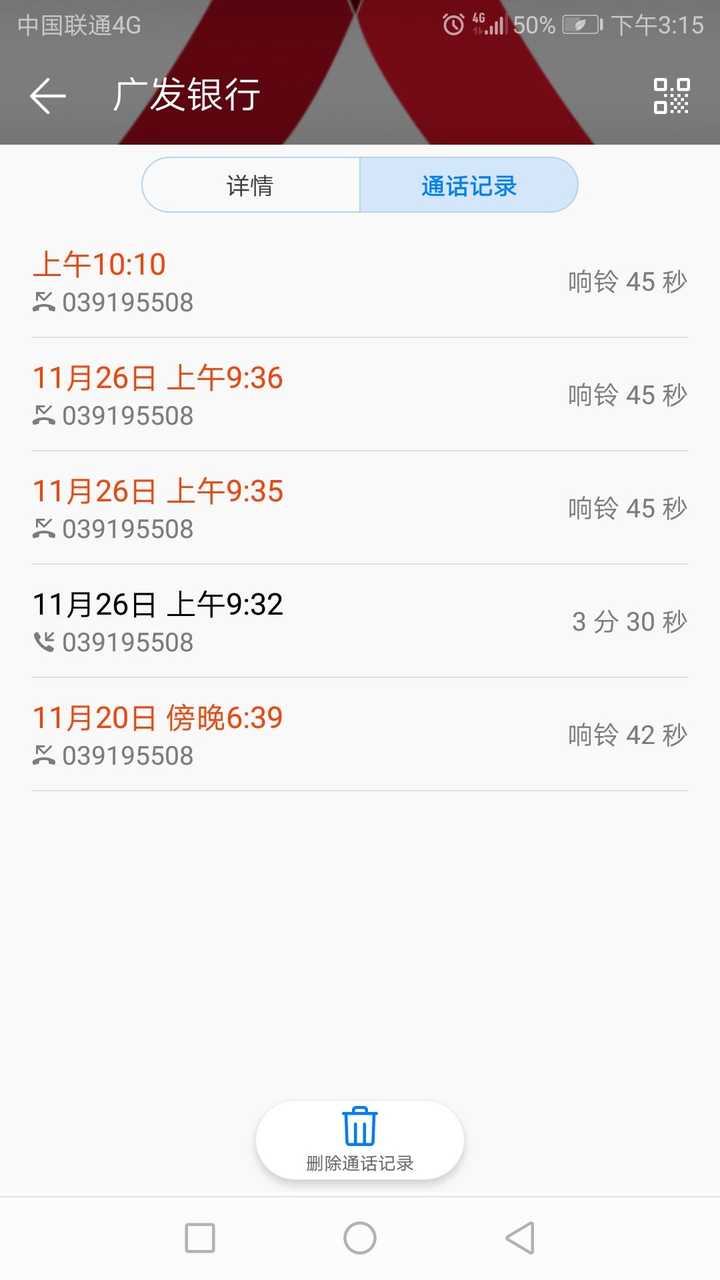Switch to the 详情 tab
The width and height of the screenshot is (720, 1280).
(x=251, y=184)
